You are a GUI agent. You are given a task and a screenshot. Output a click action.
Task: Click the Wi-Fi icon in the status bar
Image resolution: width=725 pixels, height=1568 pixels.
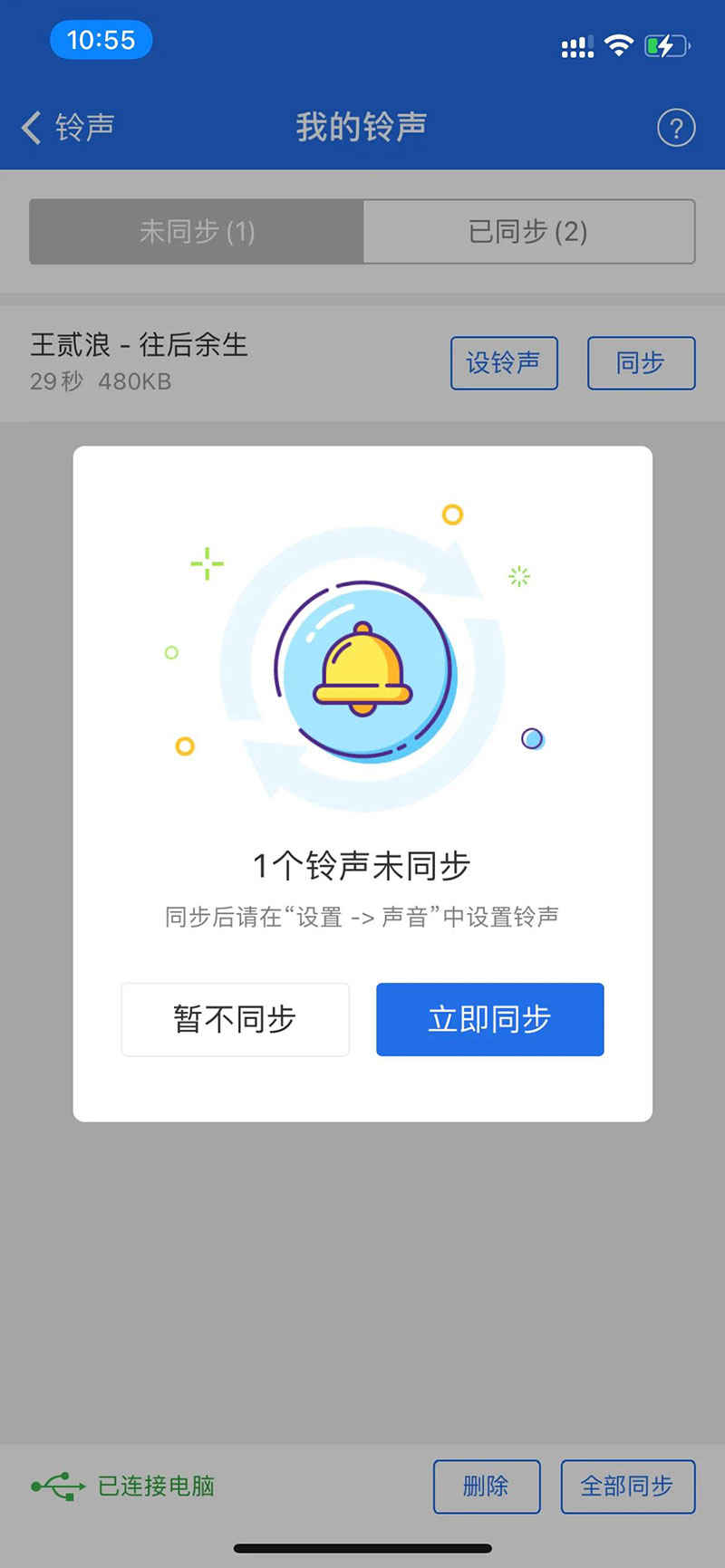[617, 46]
